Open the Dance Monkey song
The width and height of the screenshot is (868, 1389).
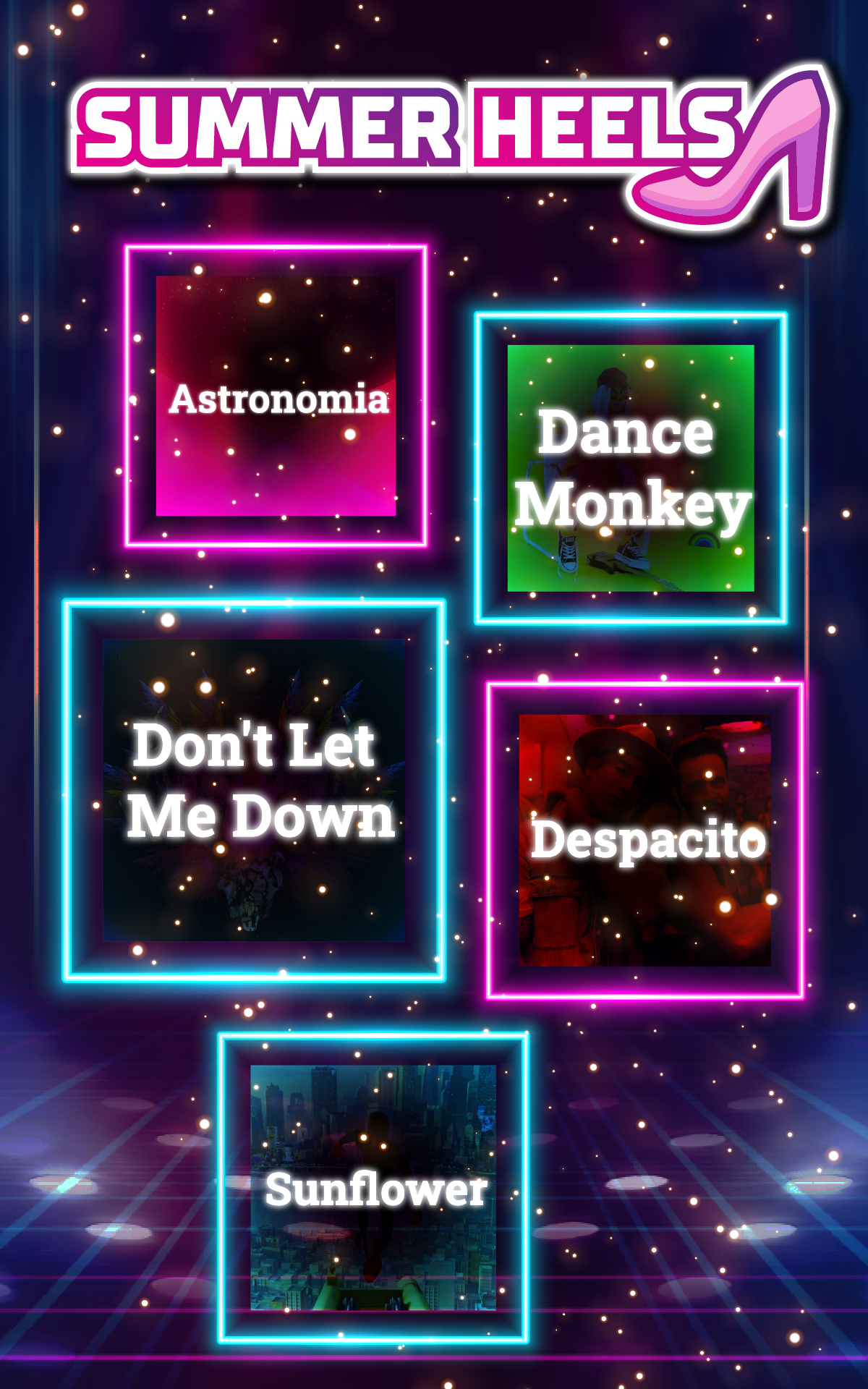[x=631, y=468]
